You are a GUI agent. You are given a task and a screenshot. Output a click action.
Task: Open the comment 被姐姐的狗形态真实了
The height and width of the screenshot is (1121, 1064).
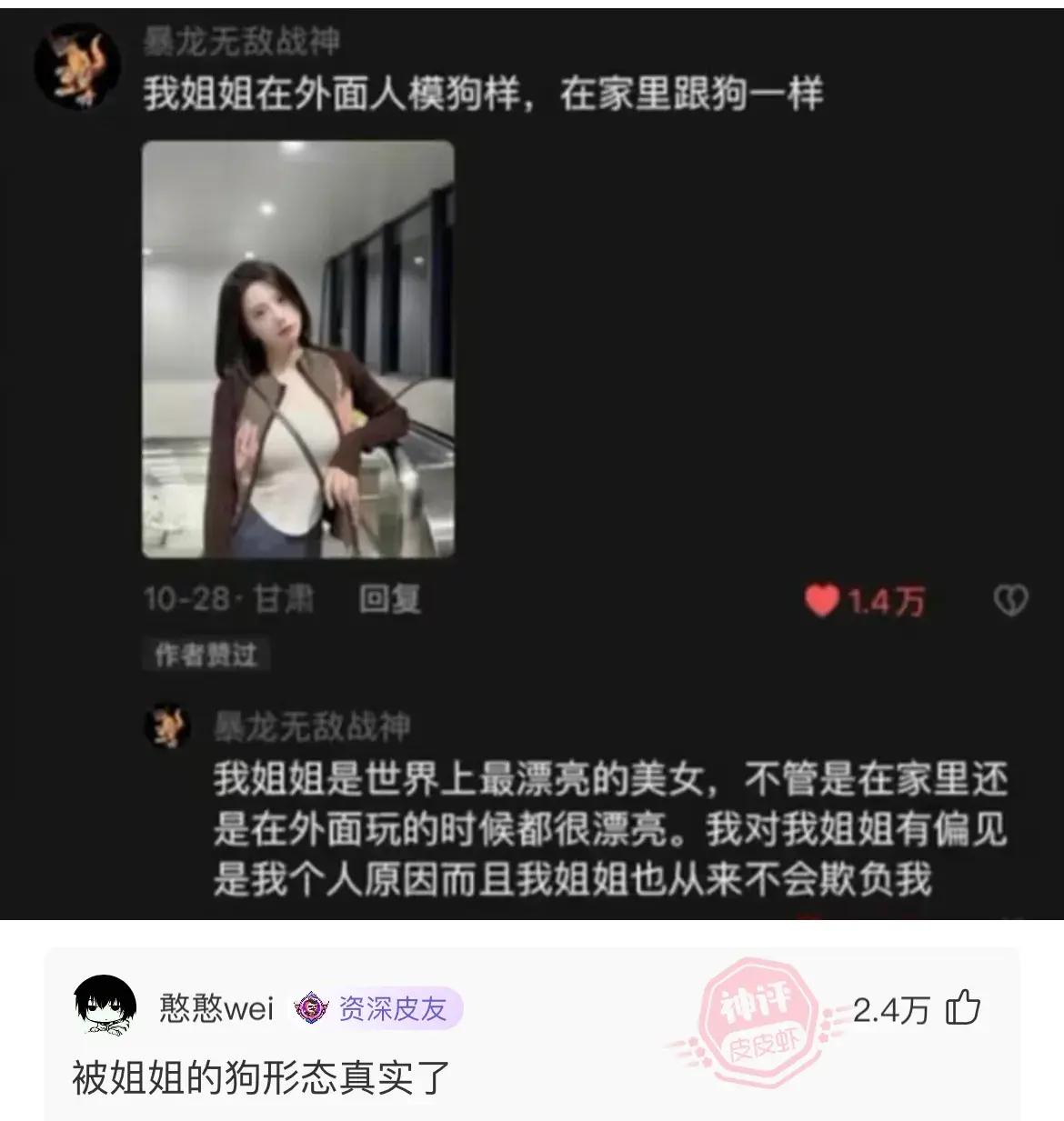(261, 1078)
